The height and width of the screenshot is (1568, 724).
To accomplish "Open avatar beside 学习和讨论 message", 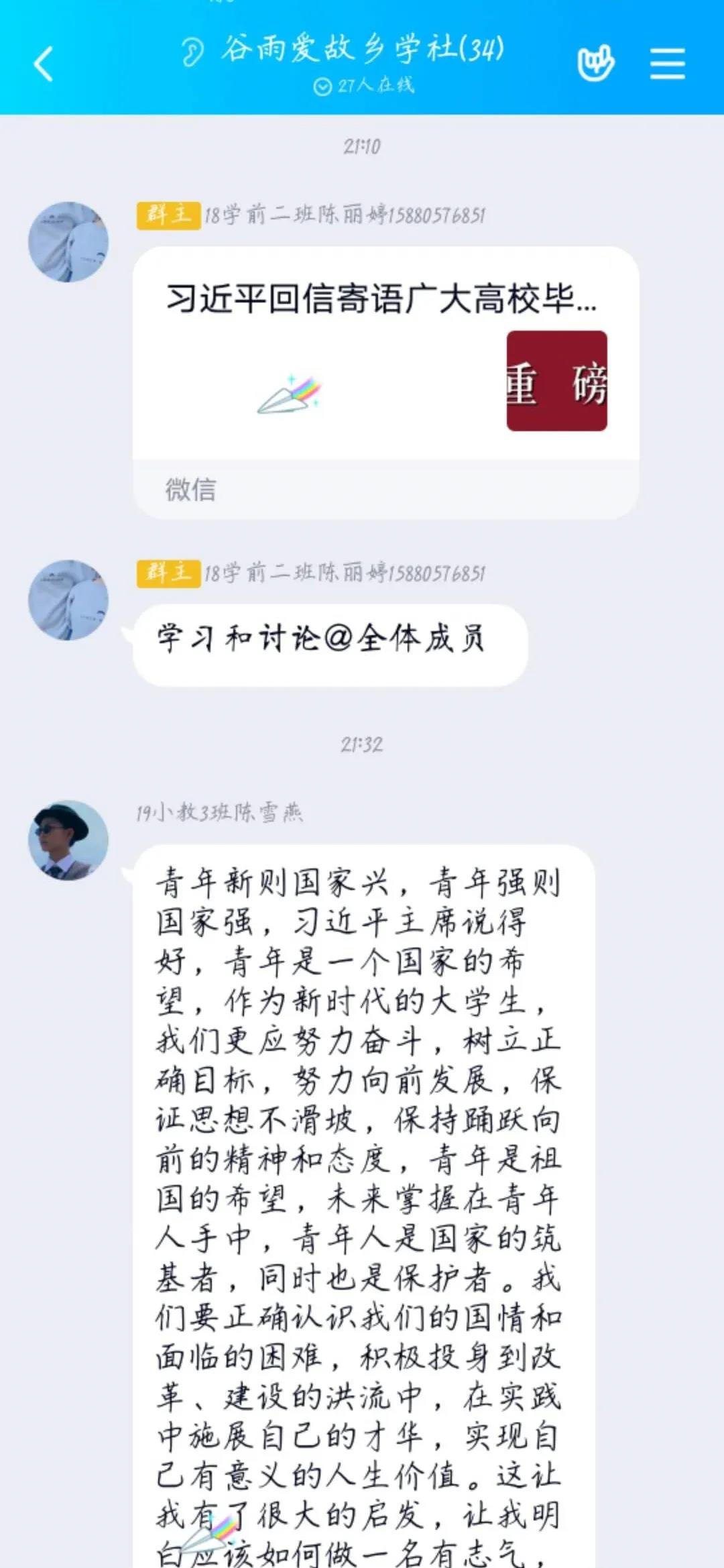I will (68, 600).
